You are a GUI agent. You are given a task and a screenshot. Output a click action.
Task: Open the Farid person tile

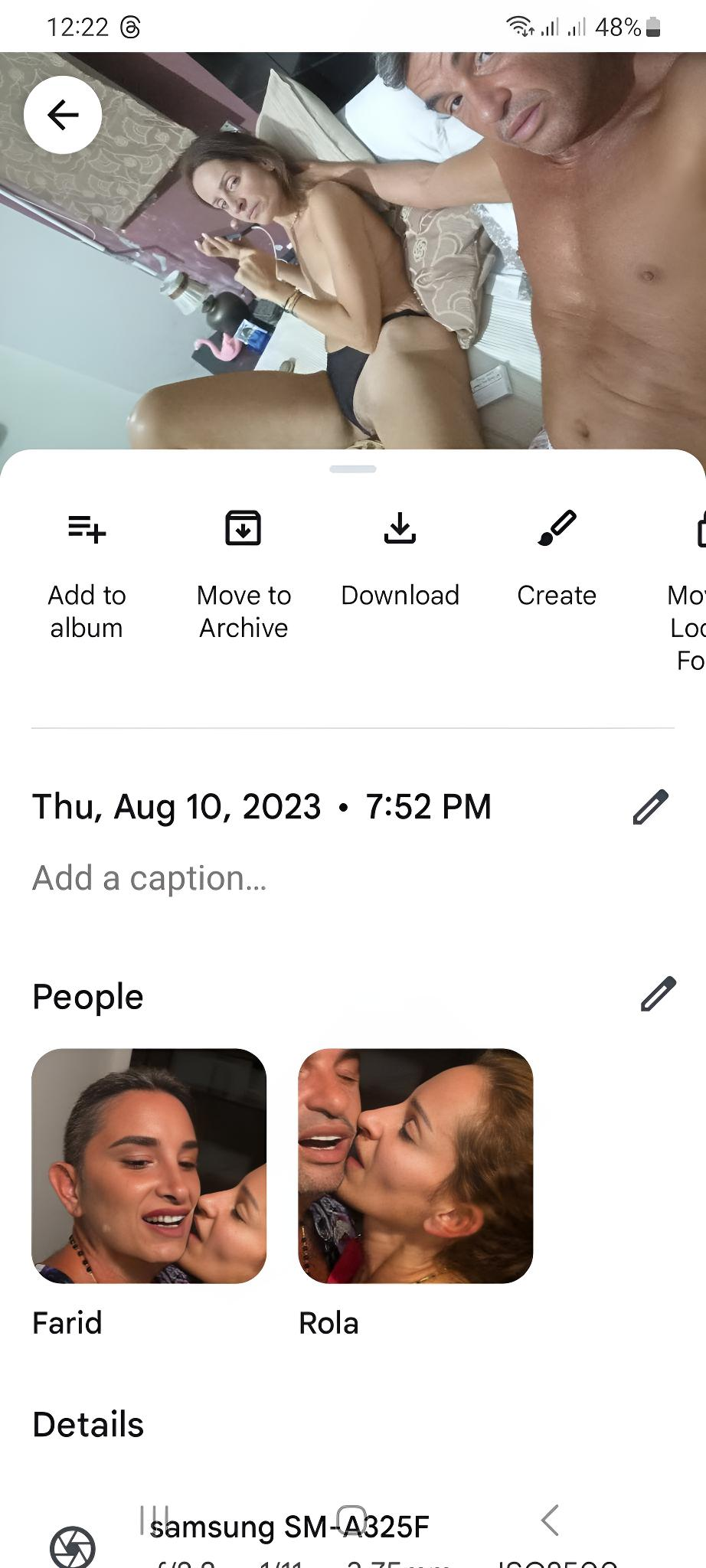point(149,1165)
